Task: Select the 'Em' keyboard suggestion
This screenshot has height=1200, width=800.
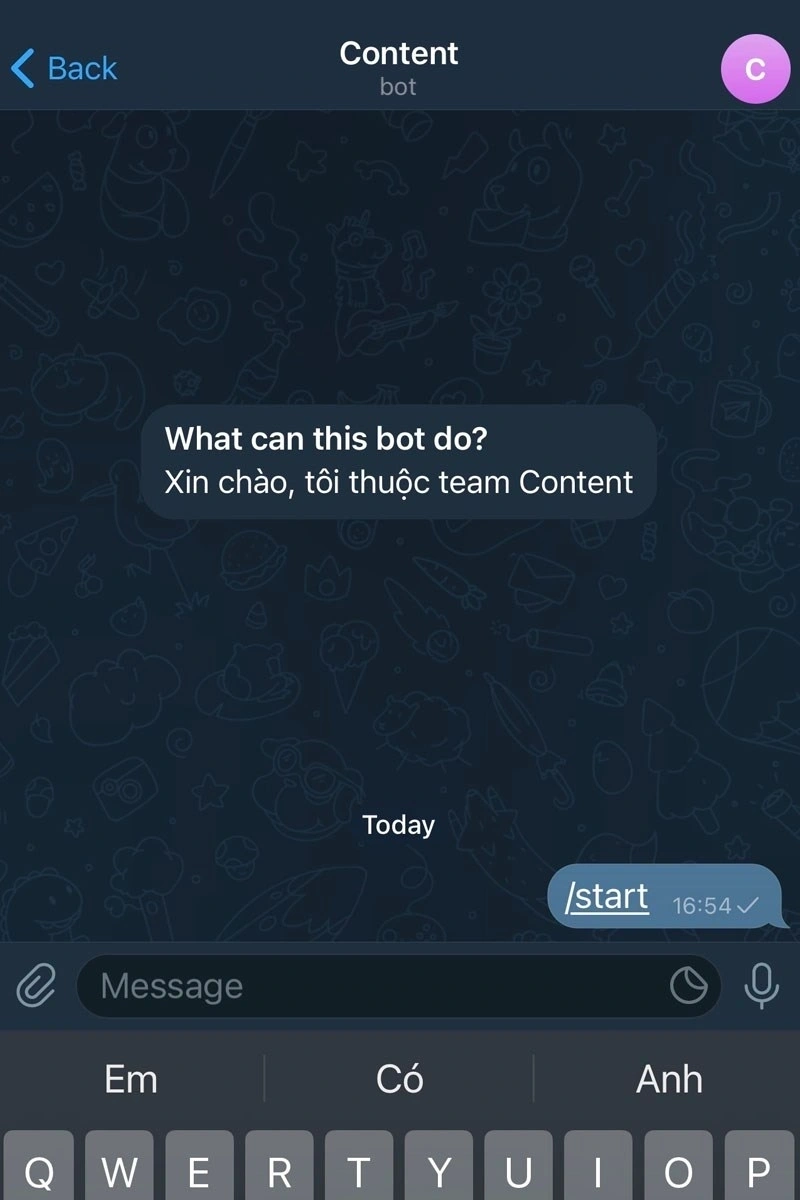Action: (131, 1079)
